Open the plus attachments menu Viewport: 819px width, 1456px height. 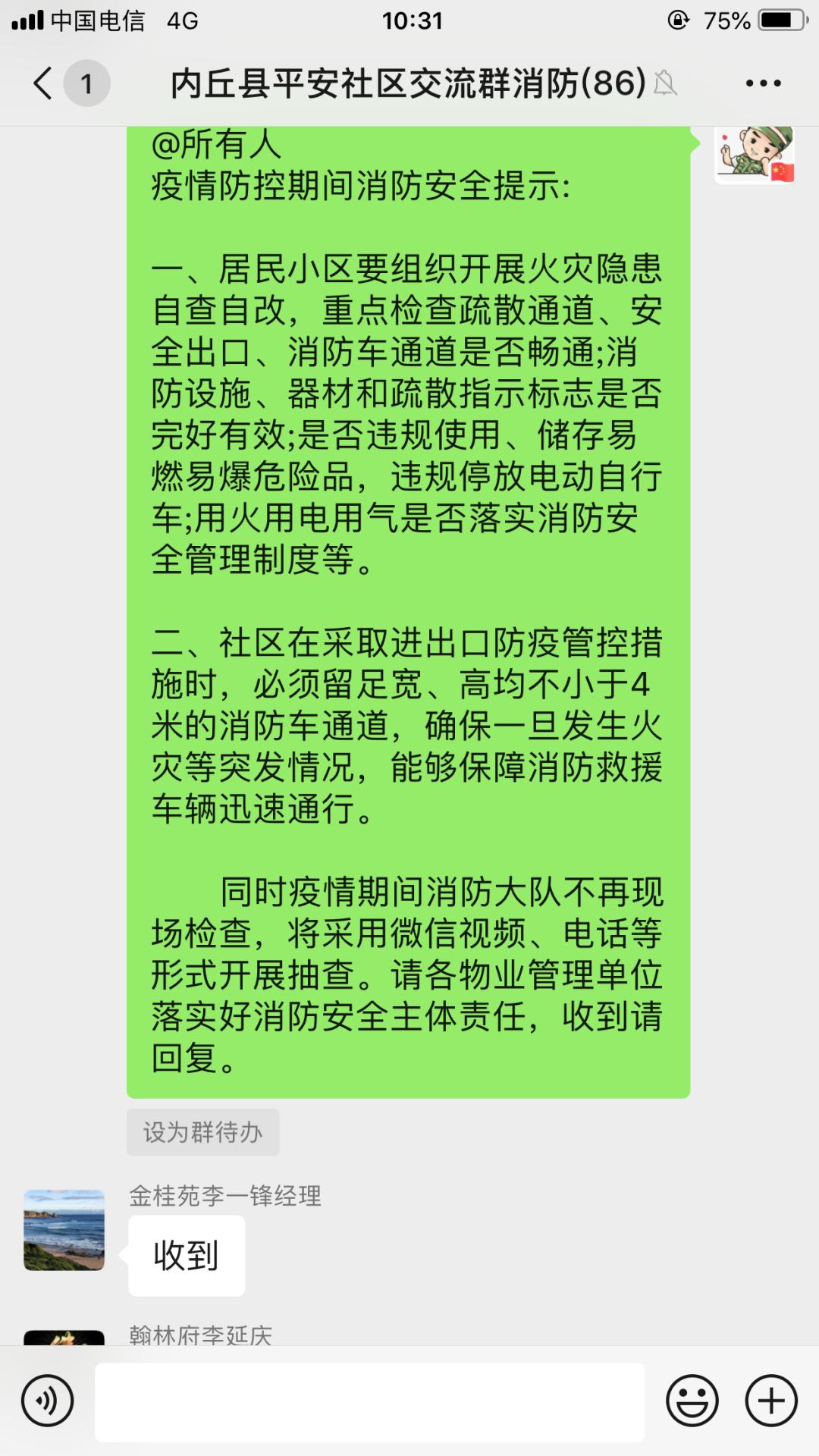coord(771,1400)
